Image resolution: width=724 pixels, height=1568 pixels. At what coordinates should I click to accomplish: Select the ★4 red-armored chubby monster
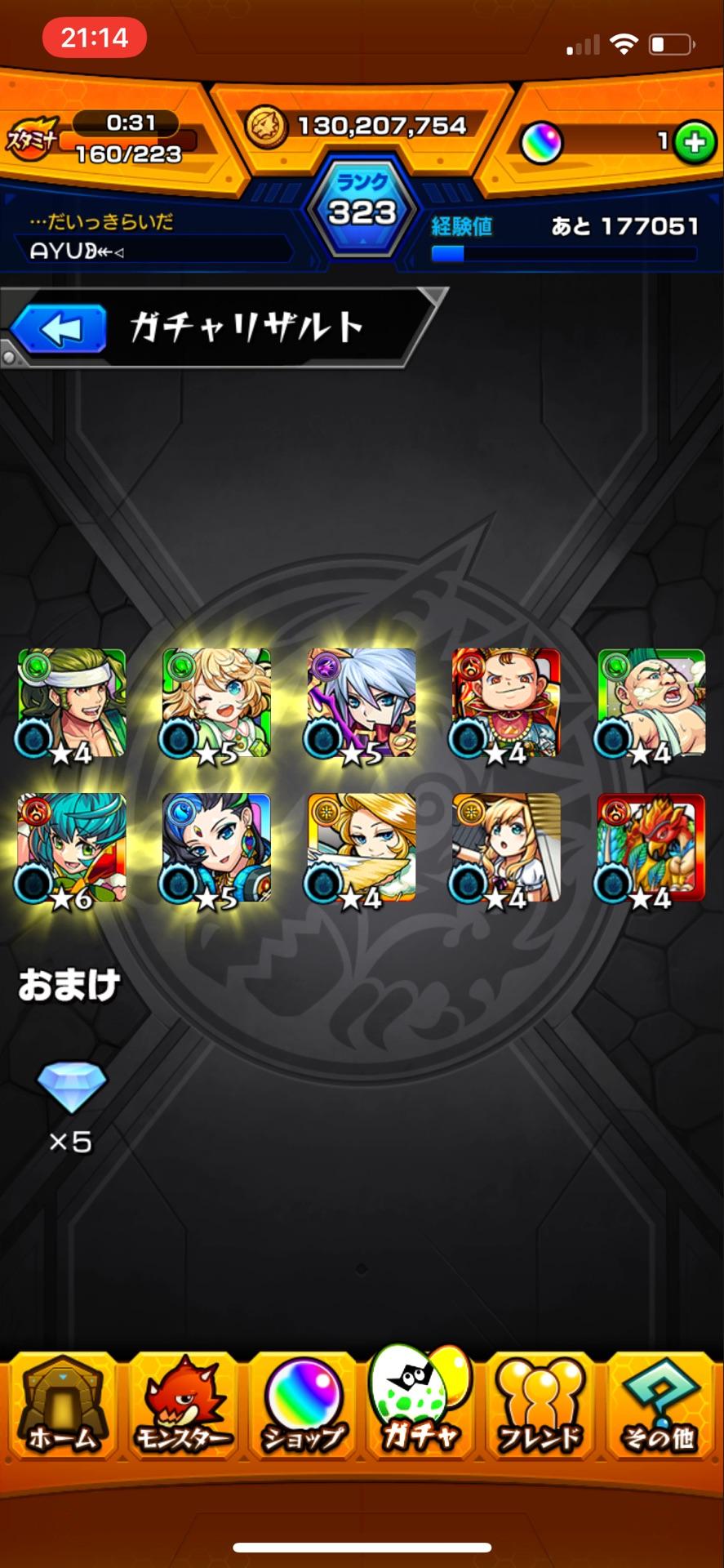506,703
